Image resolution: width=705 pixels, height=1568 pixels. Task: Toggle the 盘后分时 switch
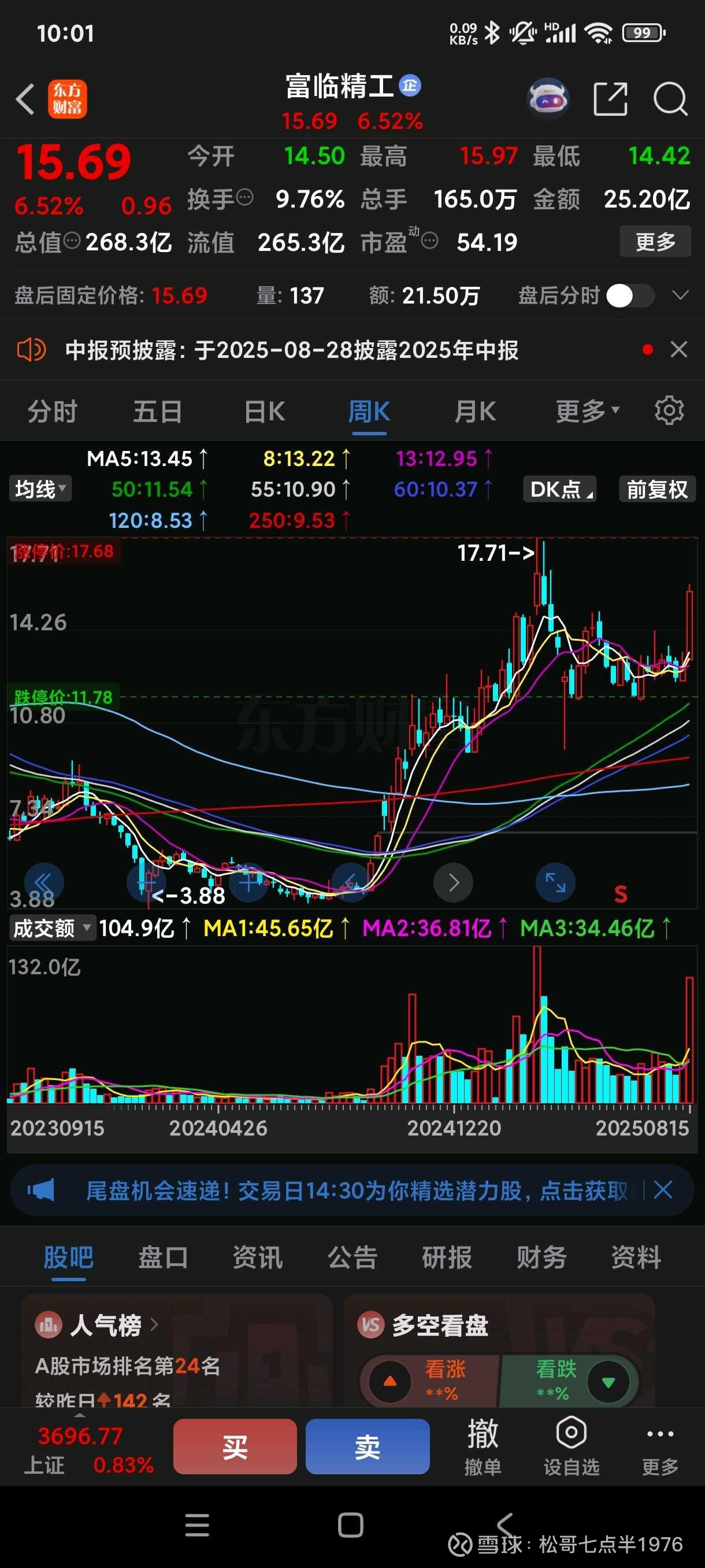pyautogui.click(x=630, y=296)
